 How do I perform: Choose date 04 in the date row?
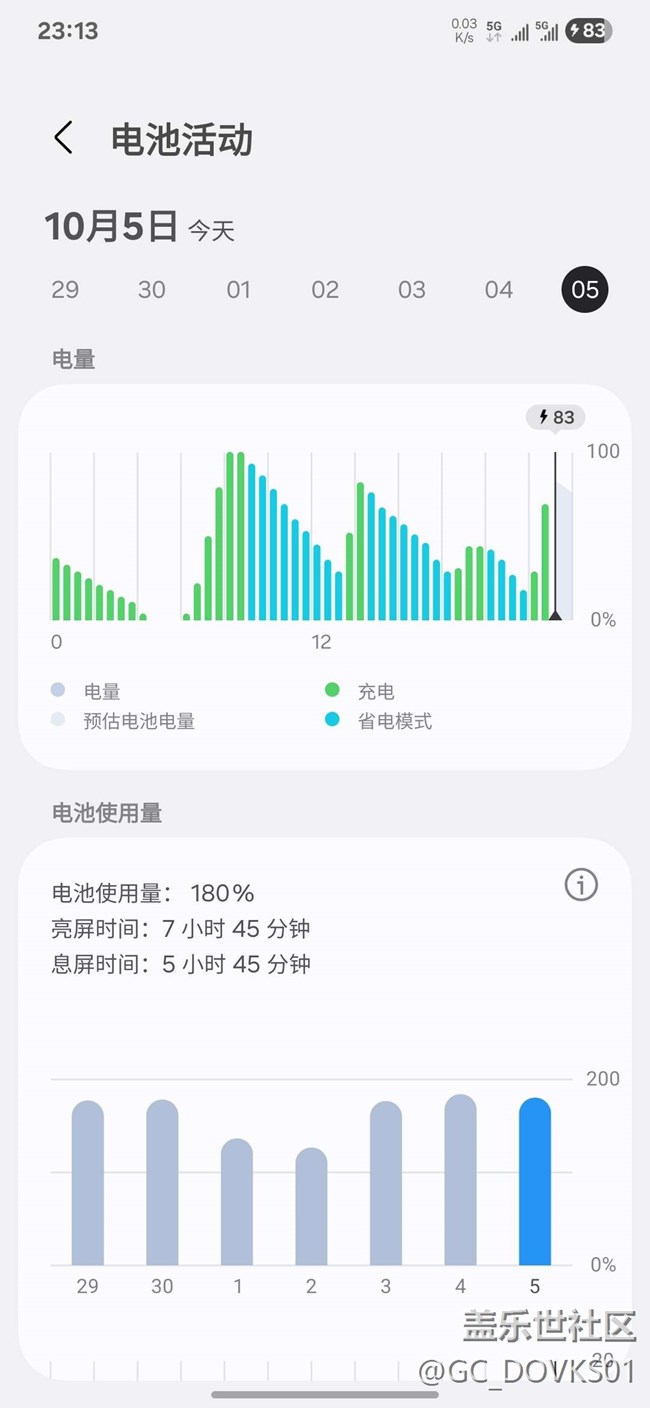498,290
